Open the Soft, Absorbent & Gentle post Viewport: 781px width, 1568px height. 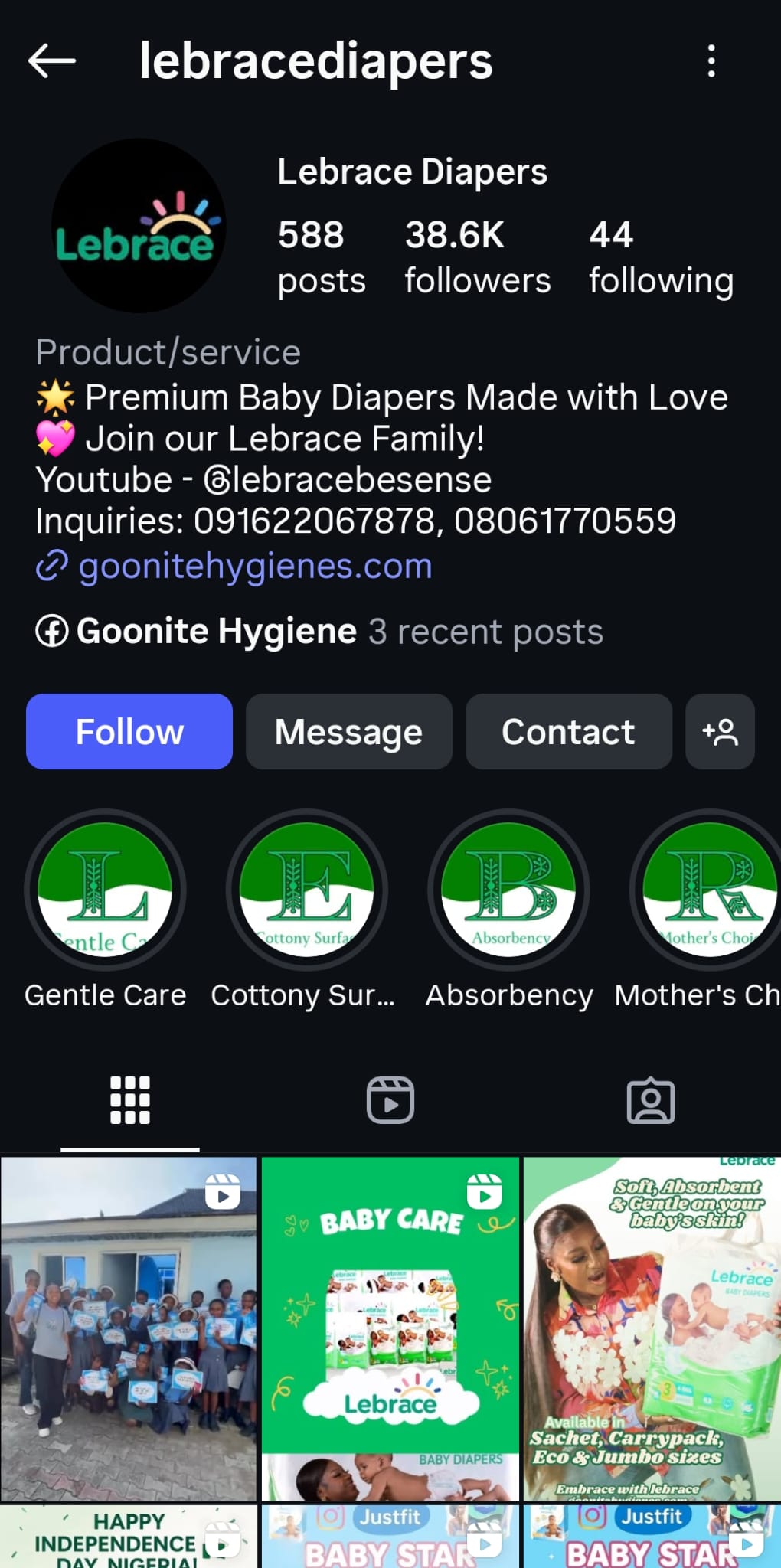[x=651, y=1328]
